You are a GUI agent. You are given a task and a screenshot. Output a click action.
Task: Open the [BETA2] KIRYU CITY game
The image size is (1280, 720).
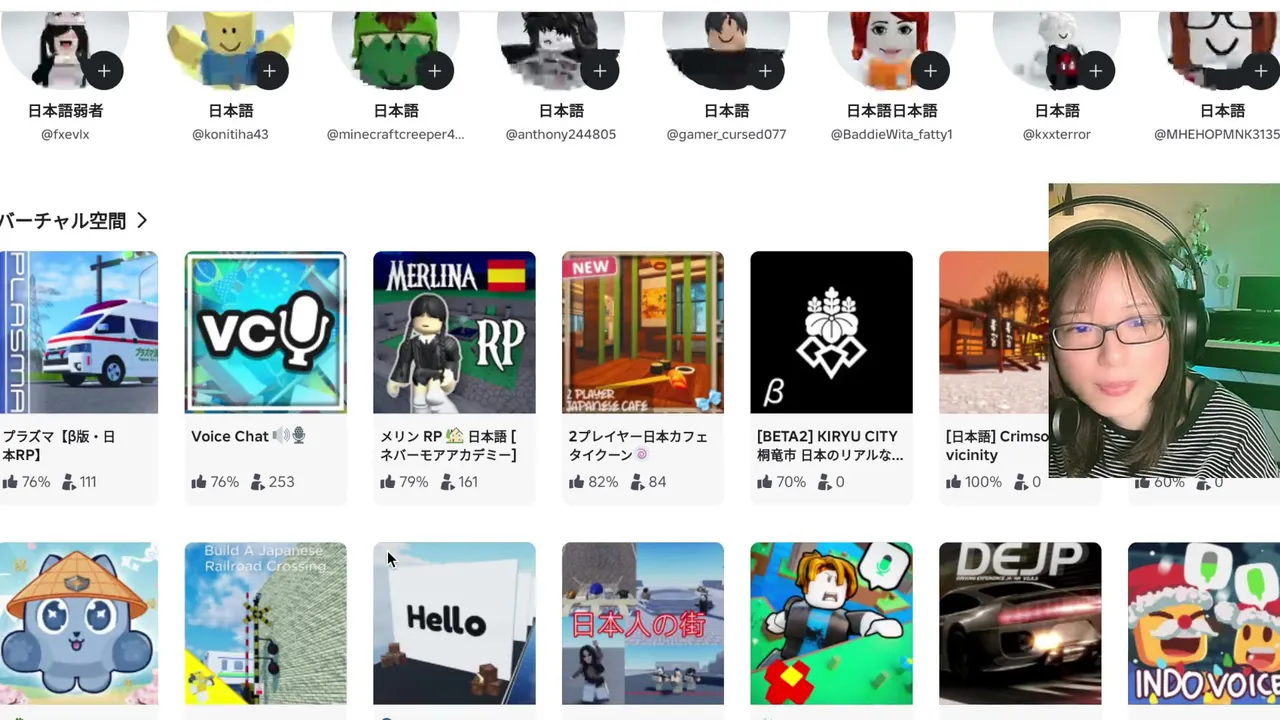[x=831, y=332]
